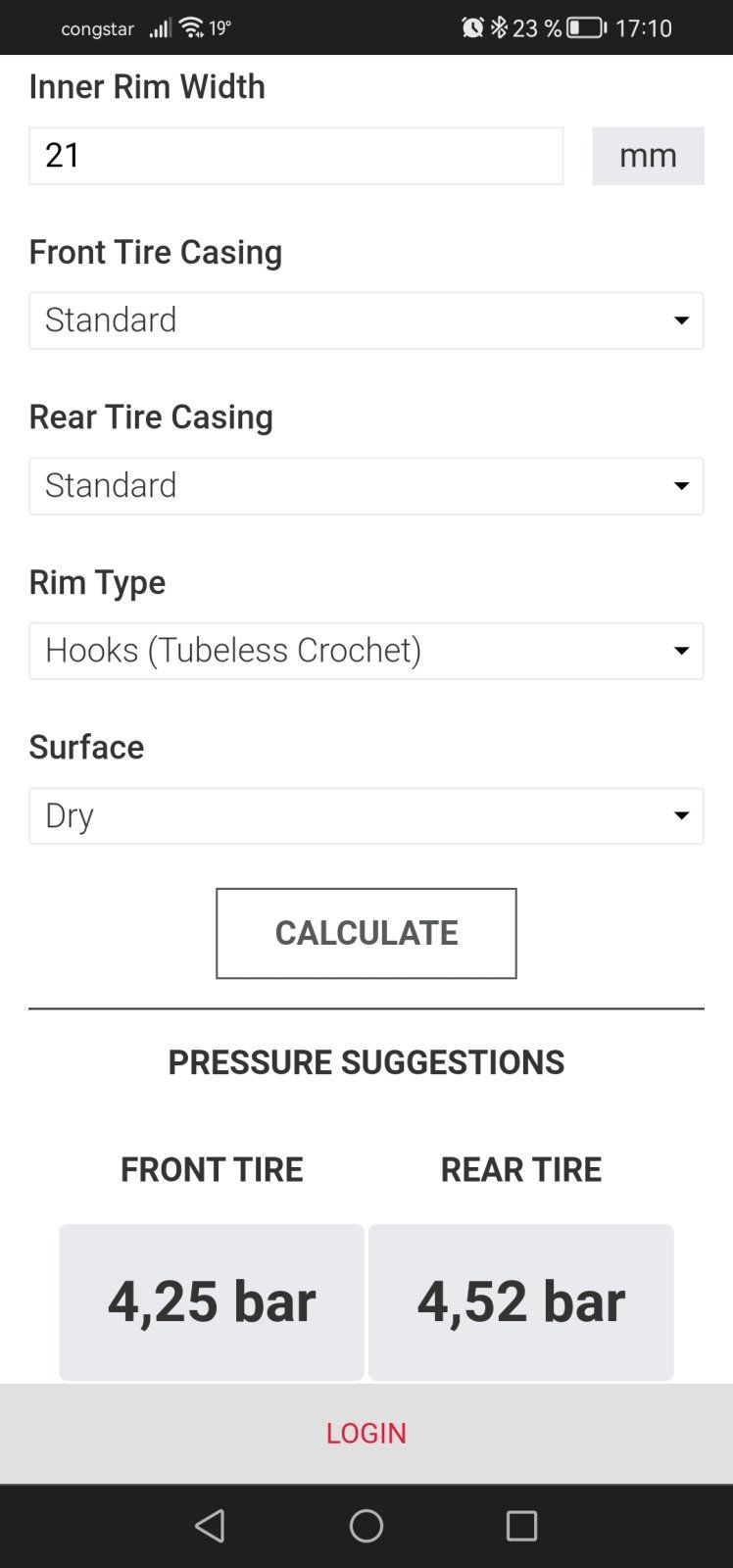Tap the mm unit button

[648, 155]
